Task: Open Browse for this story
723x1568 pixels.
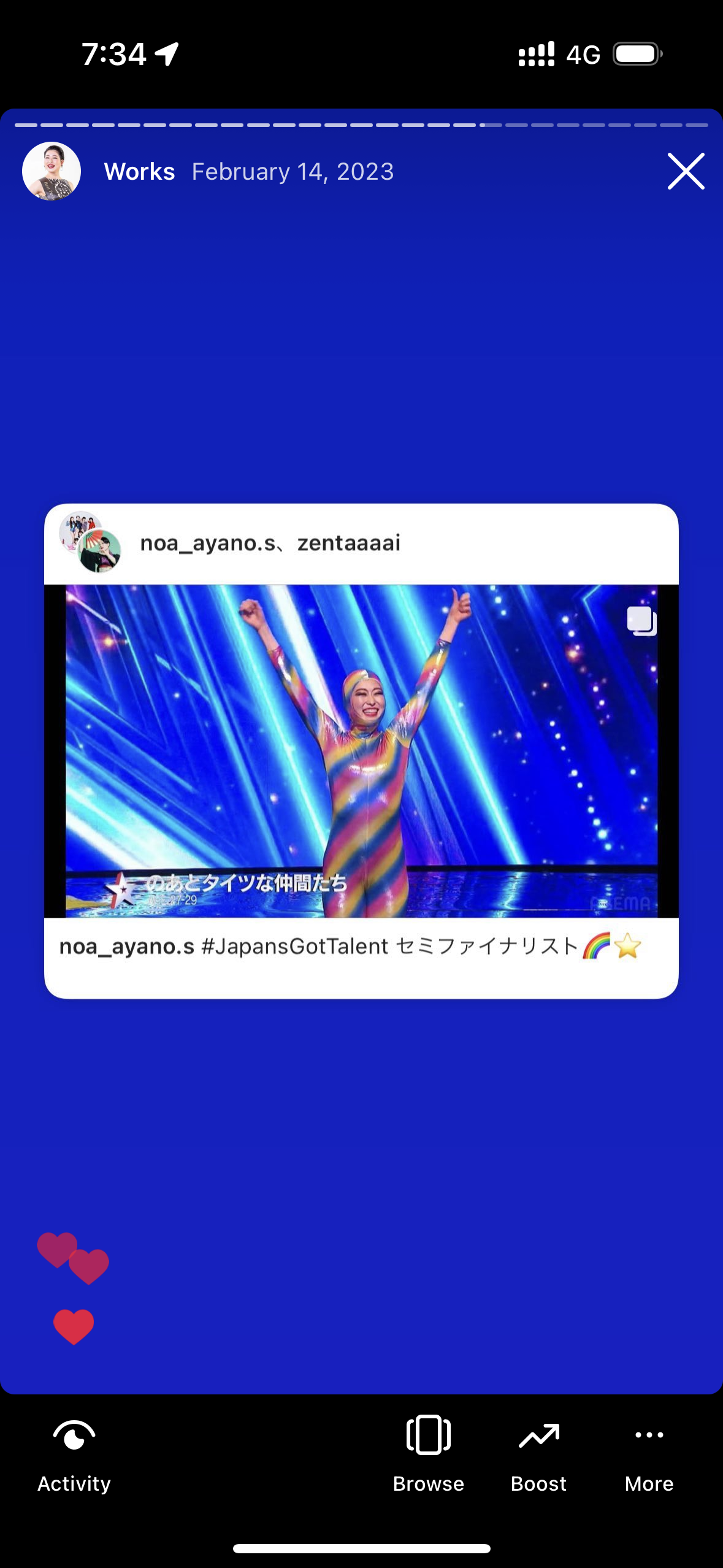Action: coord(428,1455)
